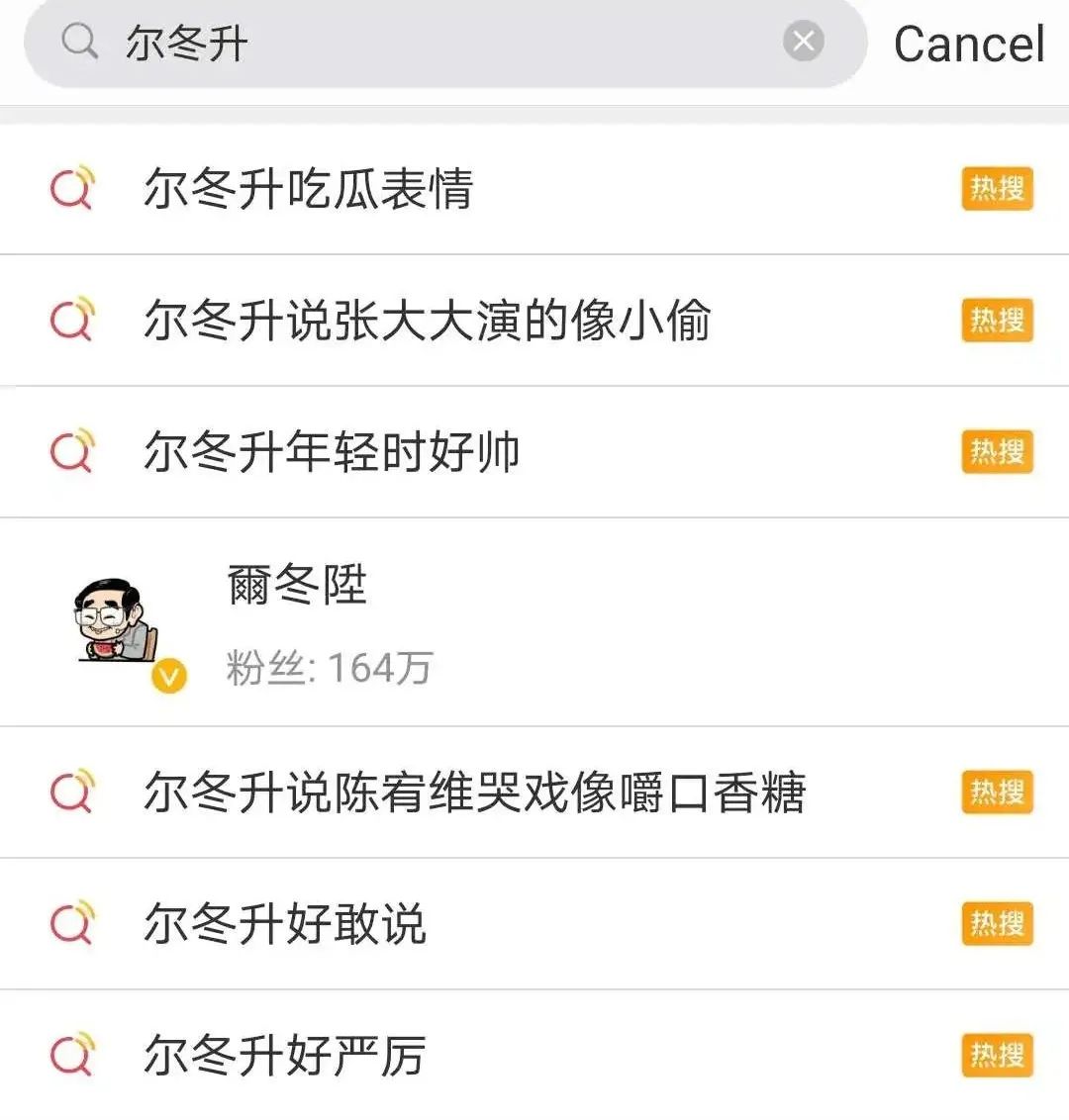Clear the search text
The image size is (1069, 1120).
[804, 43]
